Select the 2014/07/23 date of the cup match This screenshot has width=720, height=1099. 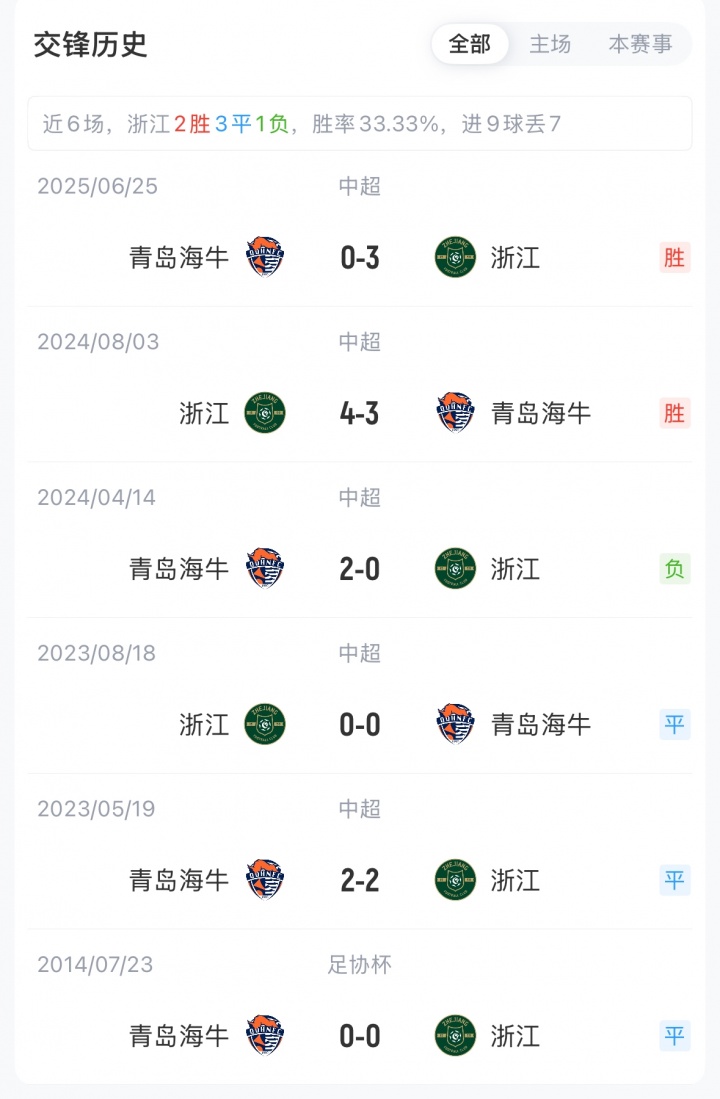click(98, 965)
